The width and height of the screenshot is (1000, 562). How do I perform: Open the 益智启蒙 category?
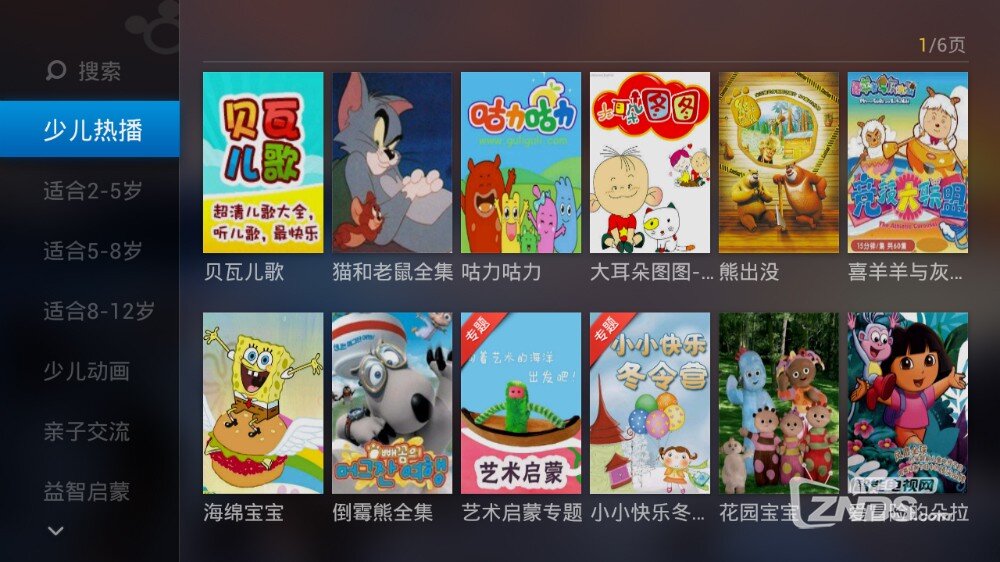click(x=86, y=492)
